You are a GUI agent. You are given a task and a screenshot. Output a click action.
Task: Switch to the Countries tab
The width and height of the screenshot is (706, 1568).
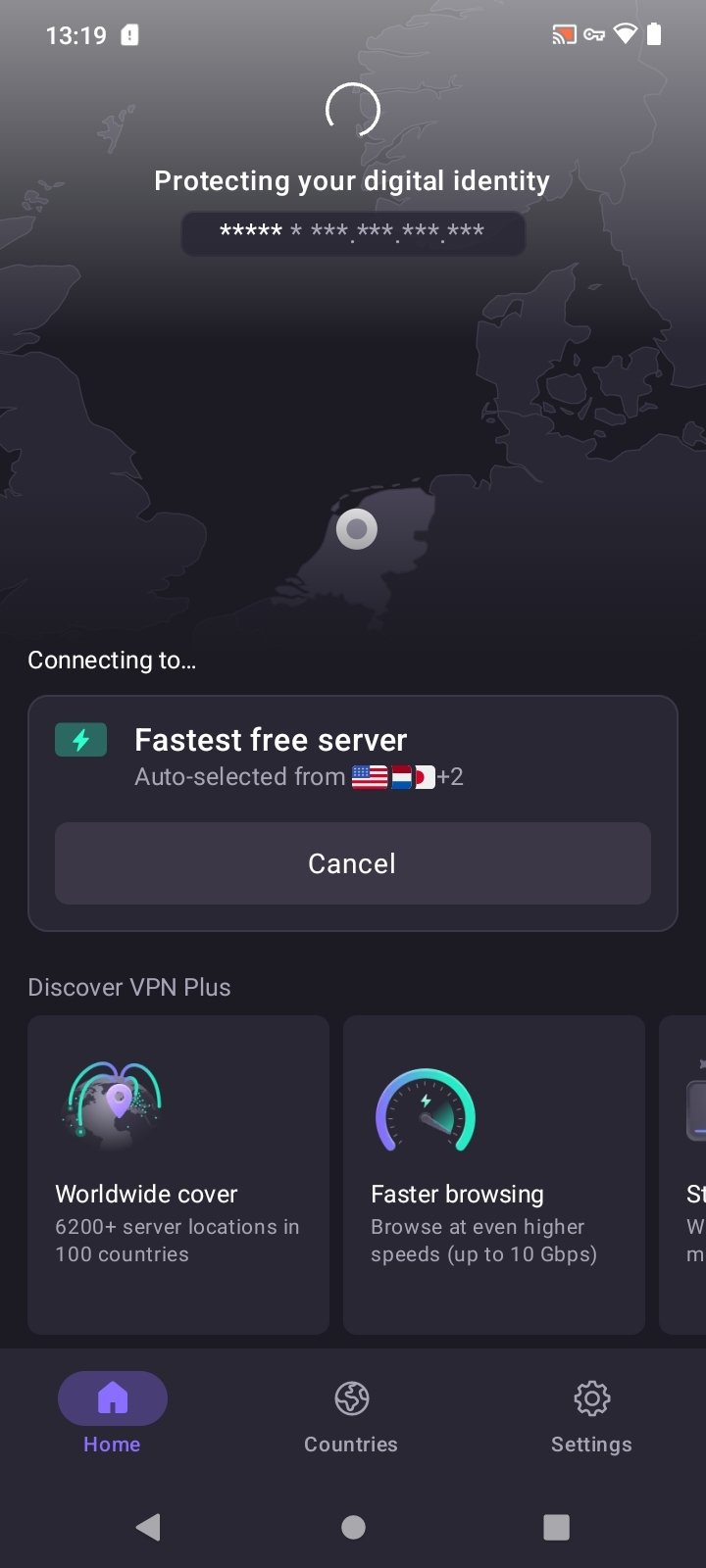(x=351, y=1416)
